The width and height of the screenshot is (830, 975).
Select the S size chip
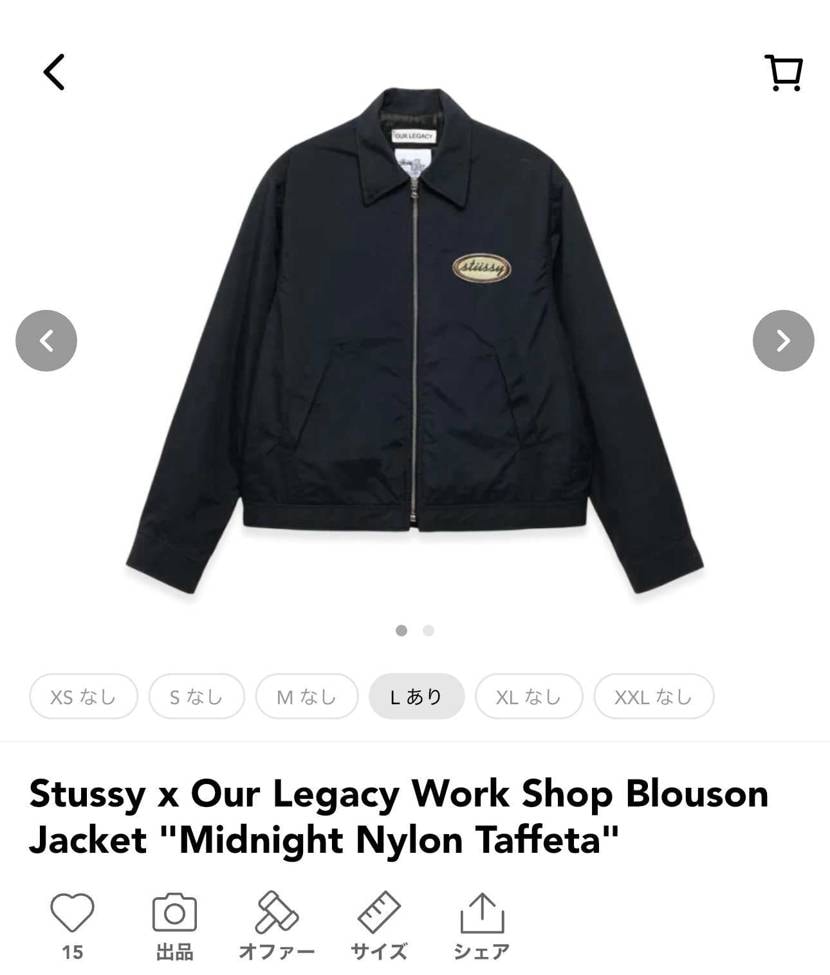click(196, 697)
